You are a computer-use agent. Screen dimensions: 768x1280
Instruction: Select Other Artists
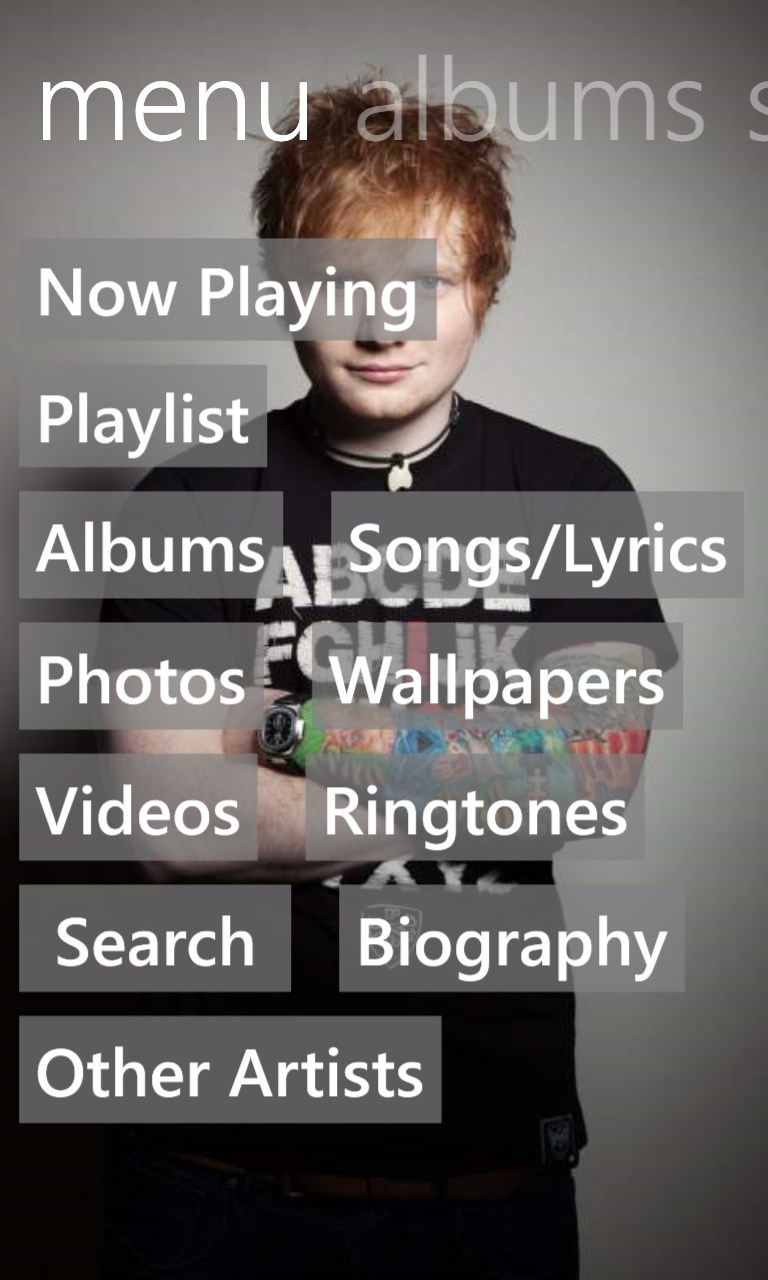(230, 1070)
